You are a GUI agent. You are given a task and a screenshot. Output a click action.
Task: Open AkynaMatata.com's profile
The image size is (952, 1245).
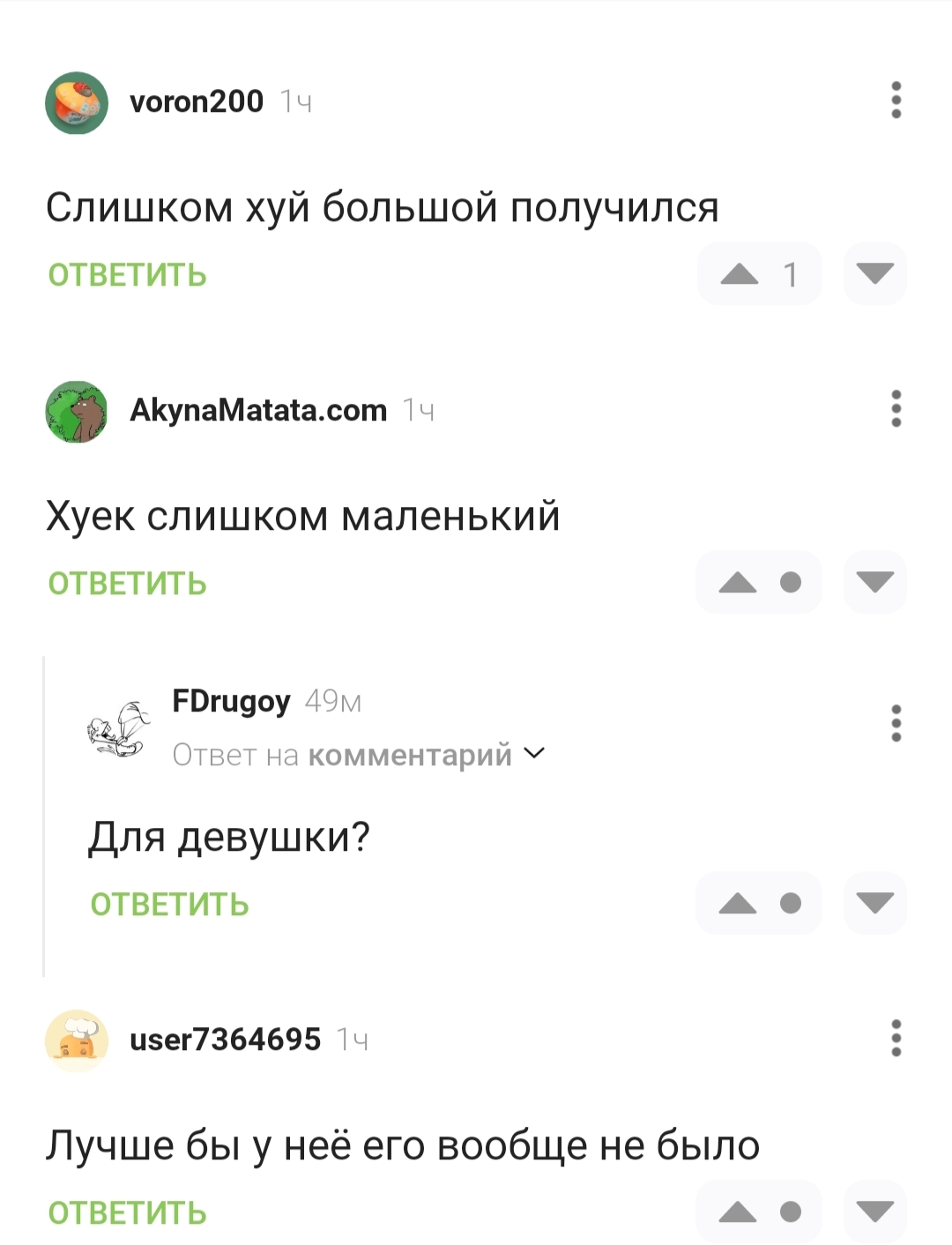258,410
